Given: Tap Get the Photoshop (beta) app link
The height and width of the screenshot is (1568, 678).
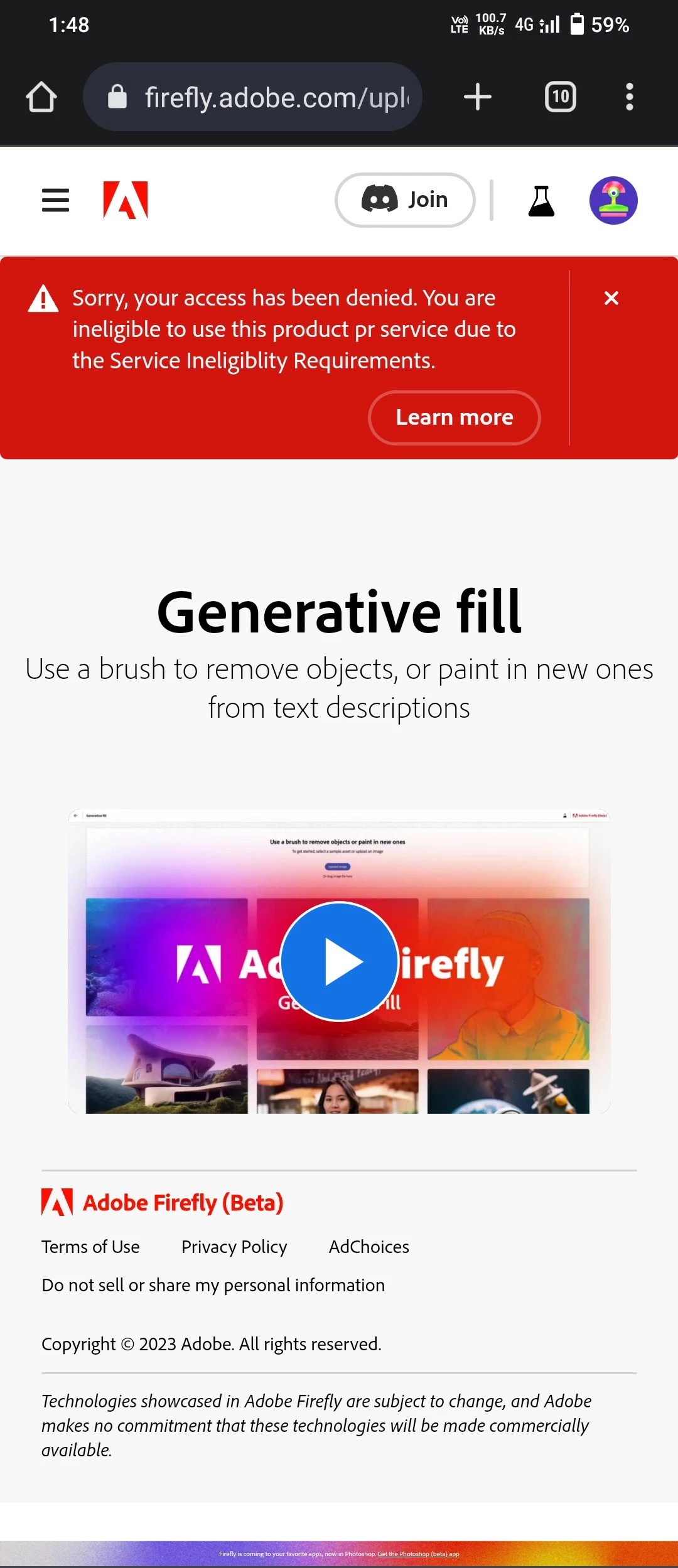Looking at the screenshot, I should tap(418, 1554).
